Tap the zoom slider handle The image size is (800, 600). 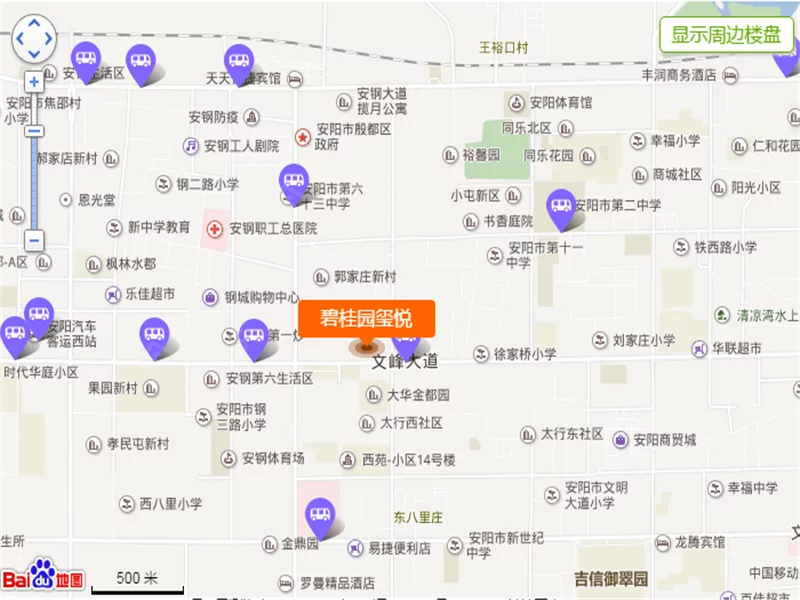point(34,131)
